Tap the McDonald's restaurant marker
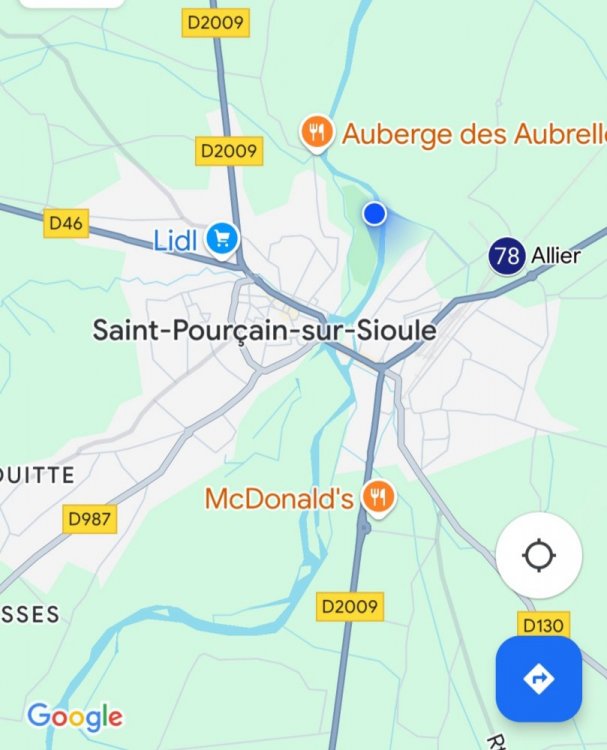The image size is (607, 750). click(377, 497)
